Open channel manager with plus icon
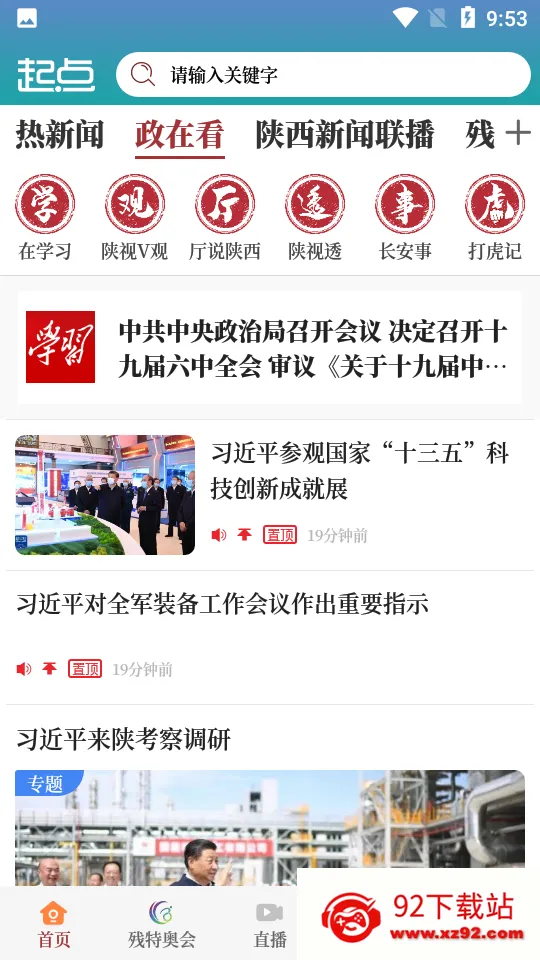Viewport: 540px width, 960px height. pos(517,133)
